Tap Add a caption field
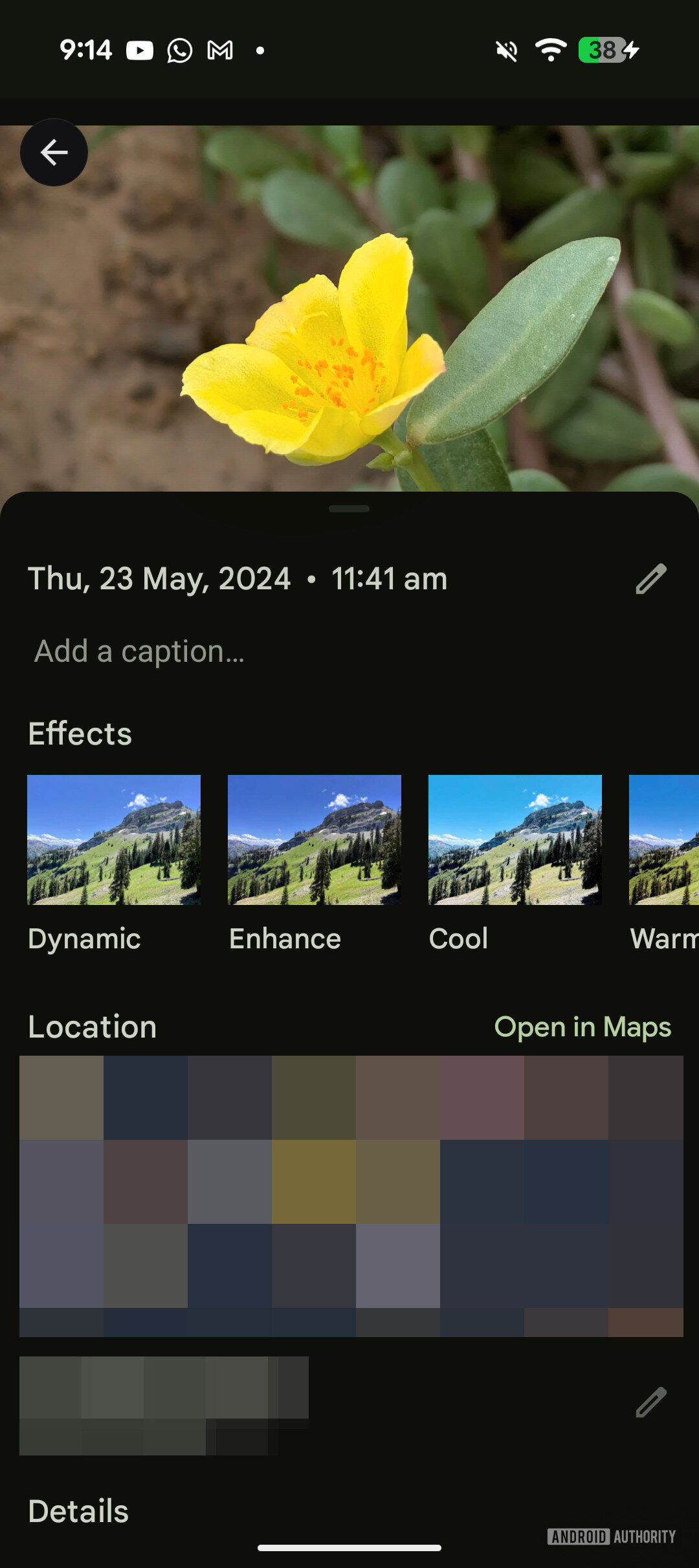Image resolution: width=699 pixels, height=1568 pixels. click(x=139, y=651)
